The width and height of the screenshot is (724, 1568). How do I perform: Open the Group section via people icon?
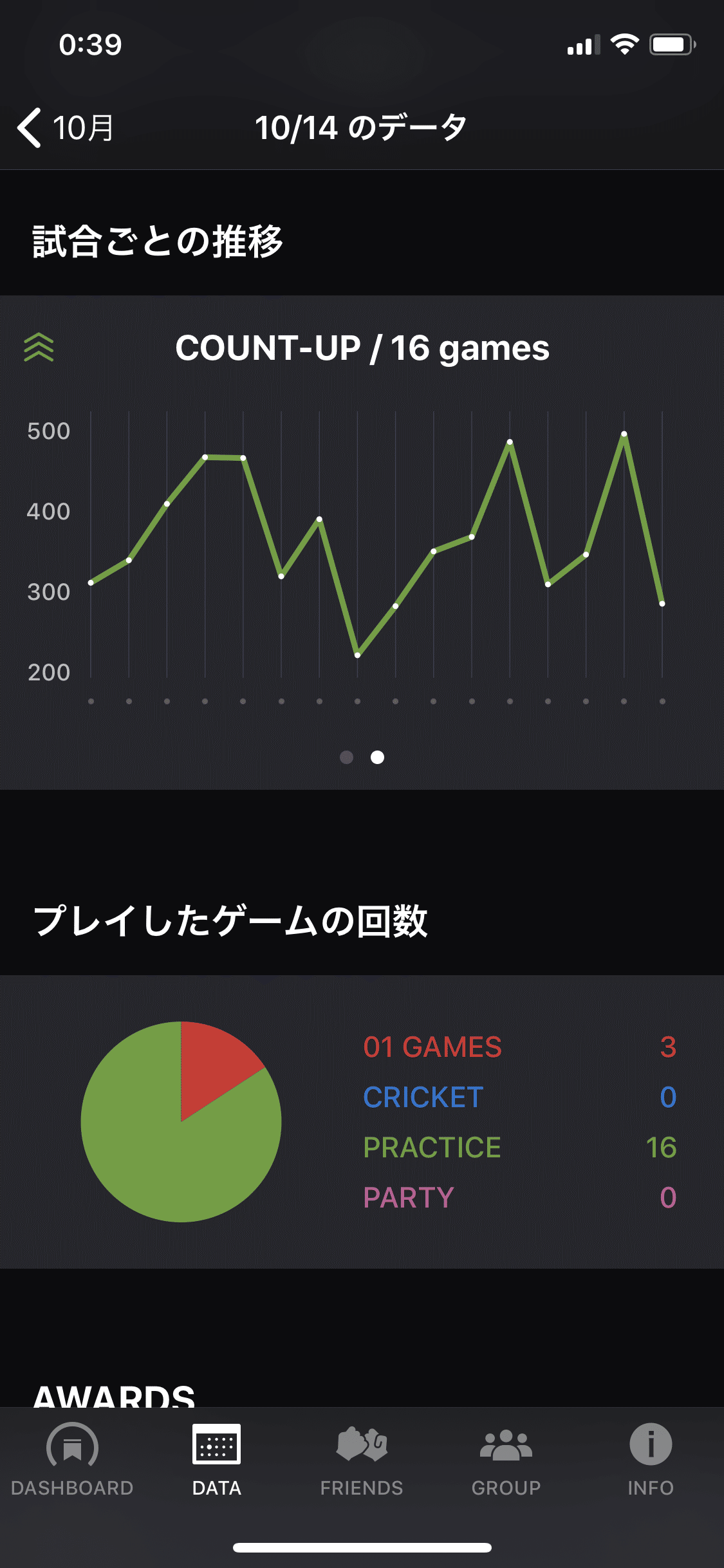pos(506,1445)
